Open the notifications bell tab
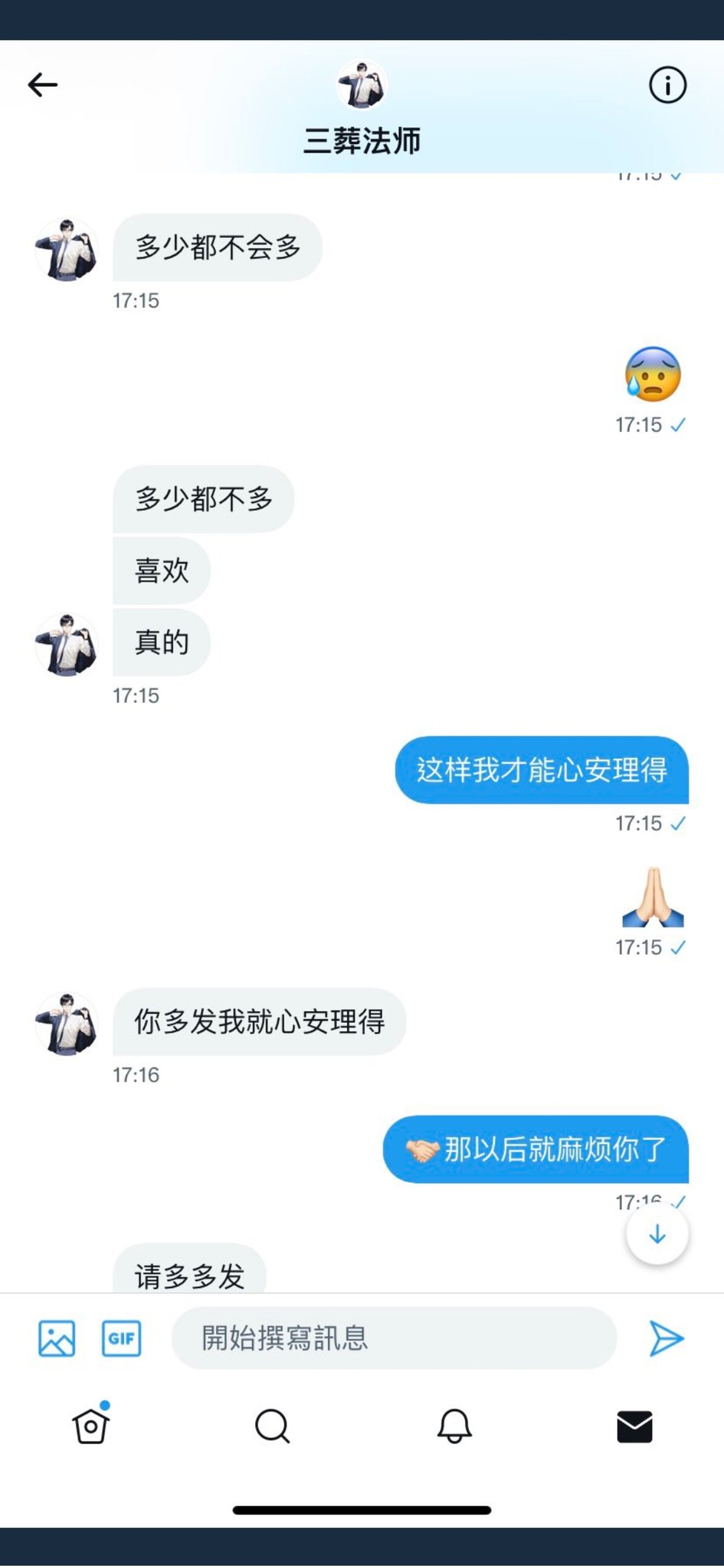Image resolution: width=724 pixels, height=1568 pixels. pos(454,1426)
